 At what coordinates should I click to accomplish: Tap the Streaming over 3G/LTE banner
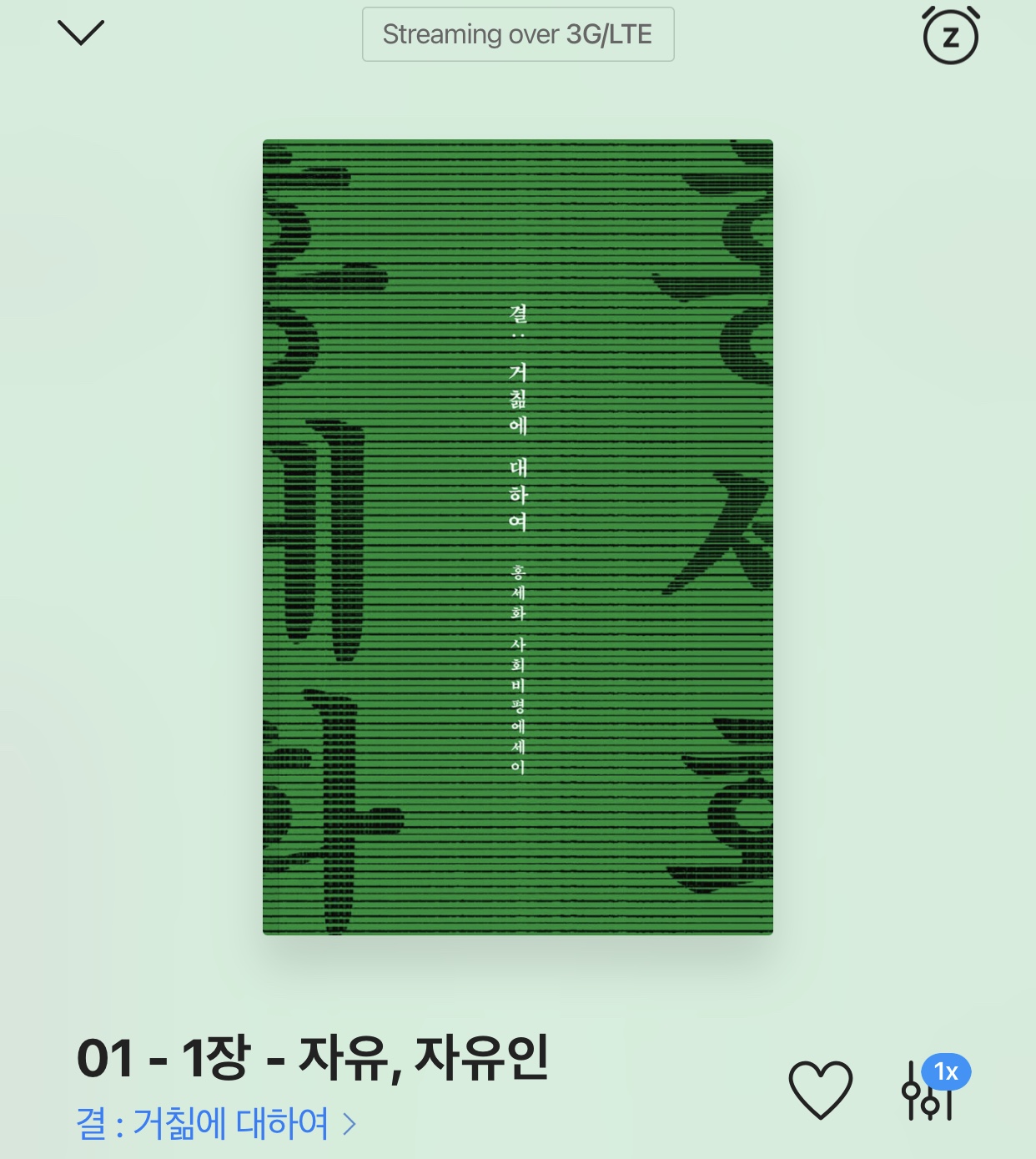click(518, 34)
